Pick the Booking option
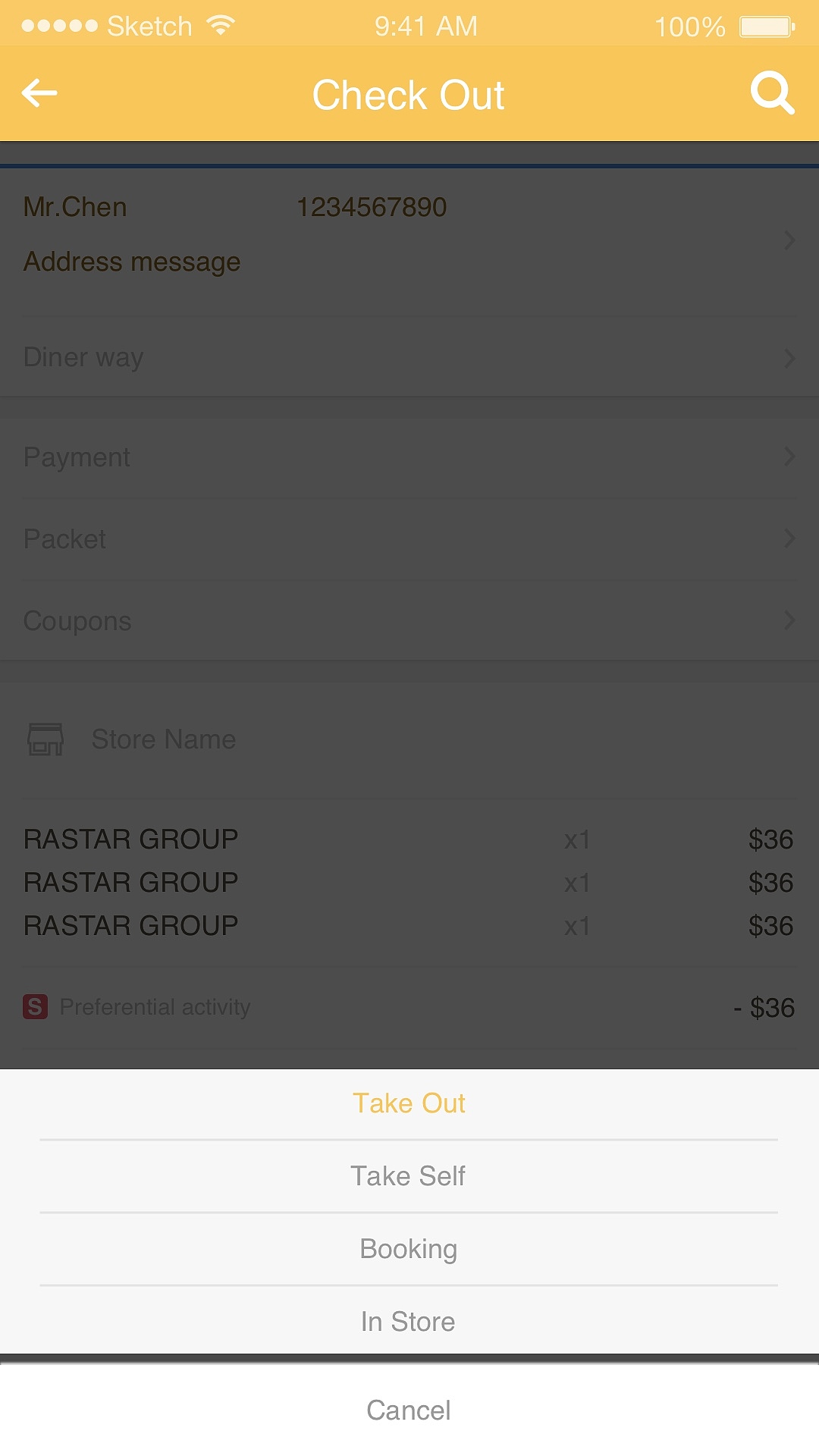The width and height of the screenshot is (819, 1456). coord(409,1249)
